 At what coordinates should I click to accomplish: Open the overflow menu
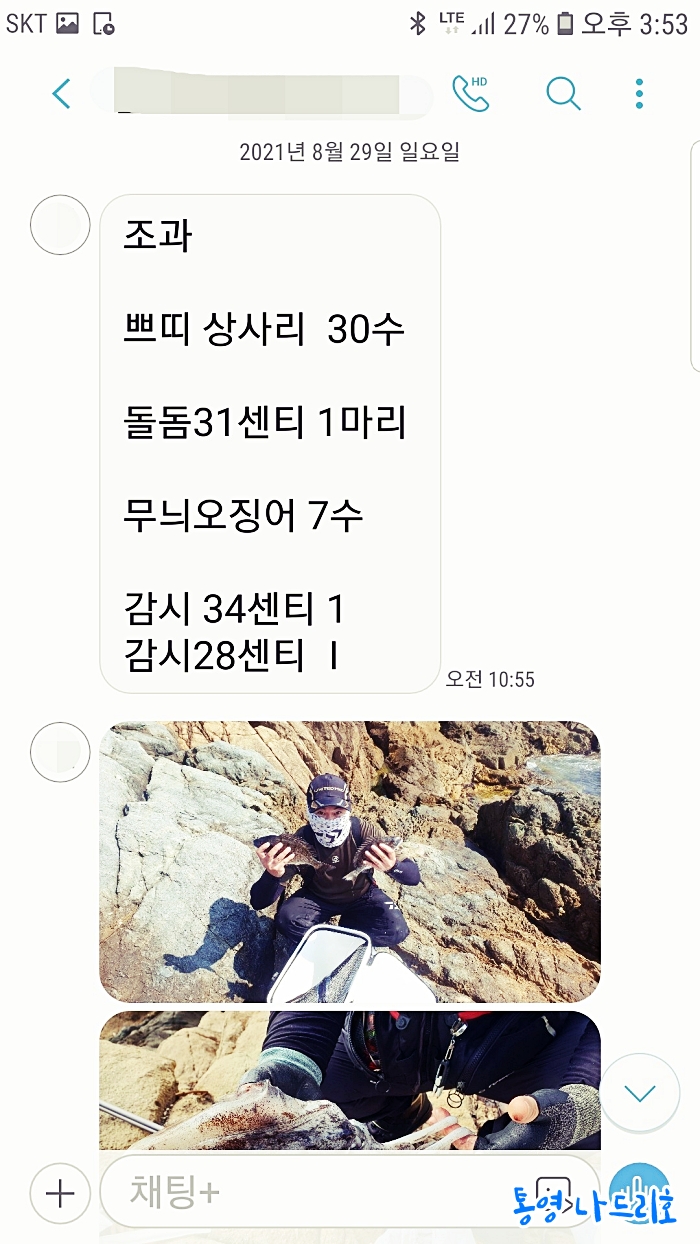coord(640,93)
